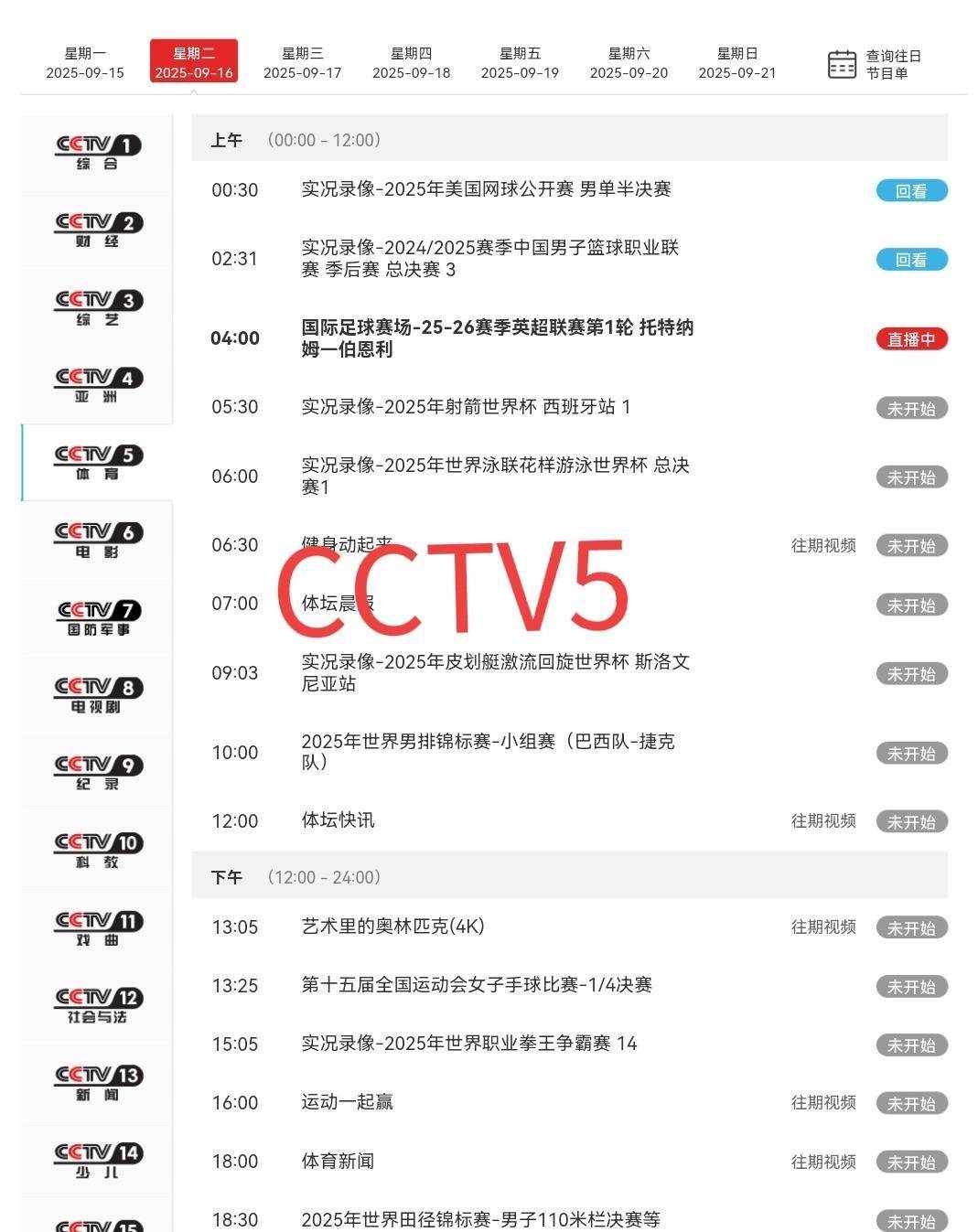The height and width of the screenshot is (1232, 978).
Task: Select the CCTV14 少儿 channel
Action: coord(97,1161)
